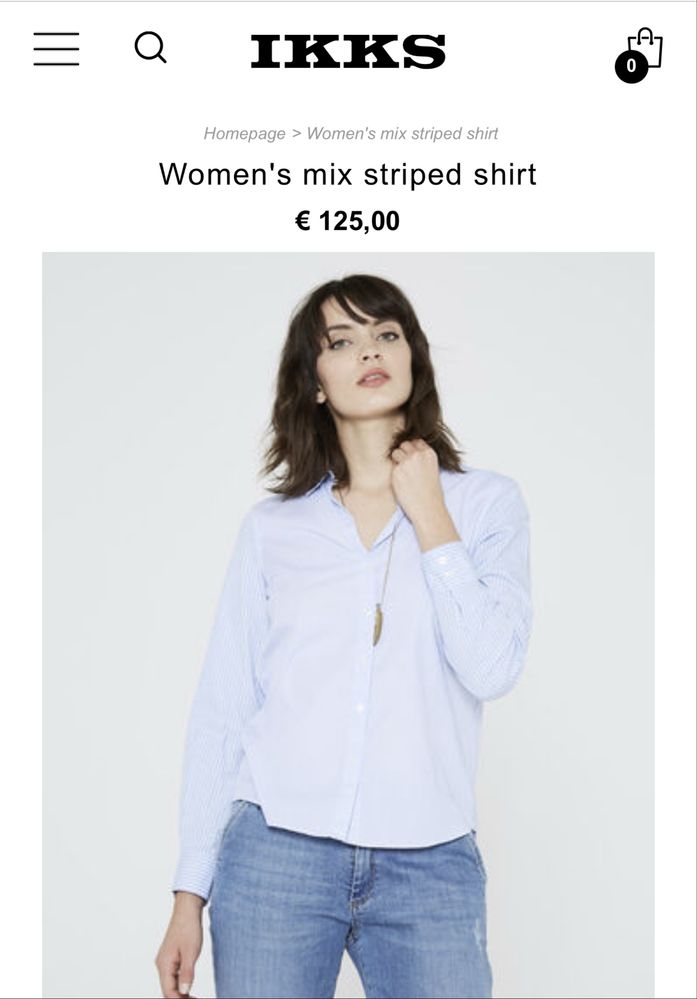Tap the Homepage breadcrumb link
The width and height of the screenshot is (697, 999).
coord(244,133)
